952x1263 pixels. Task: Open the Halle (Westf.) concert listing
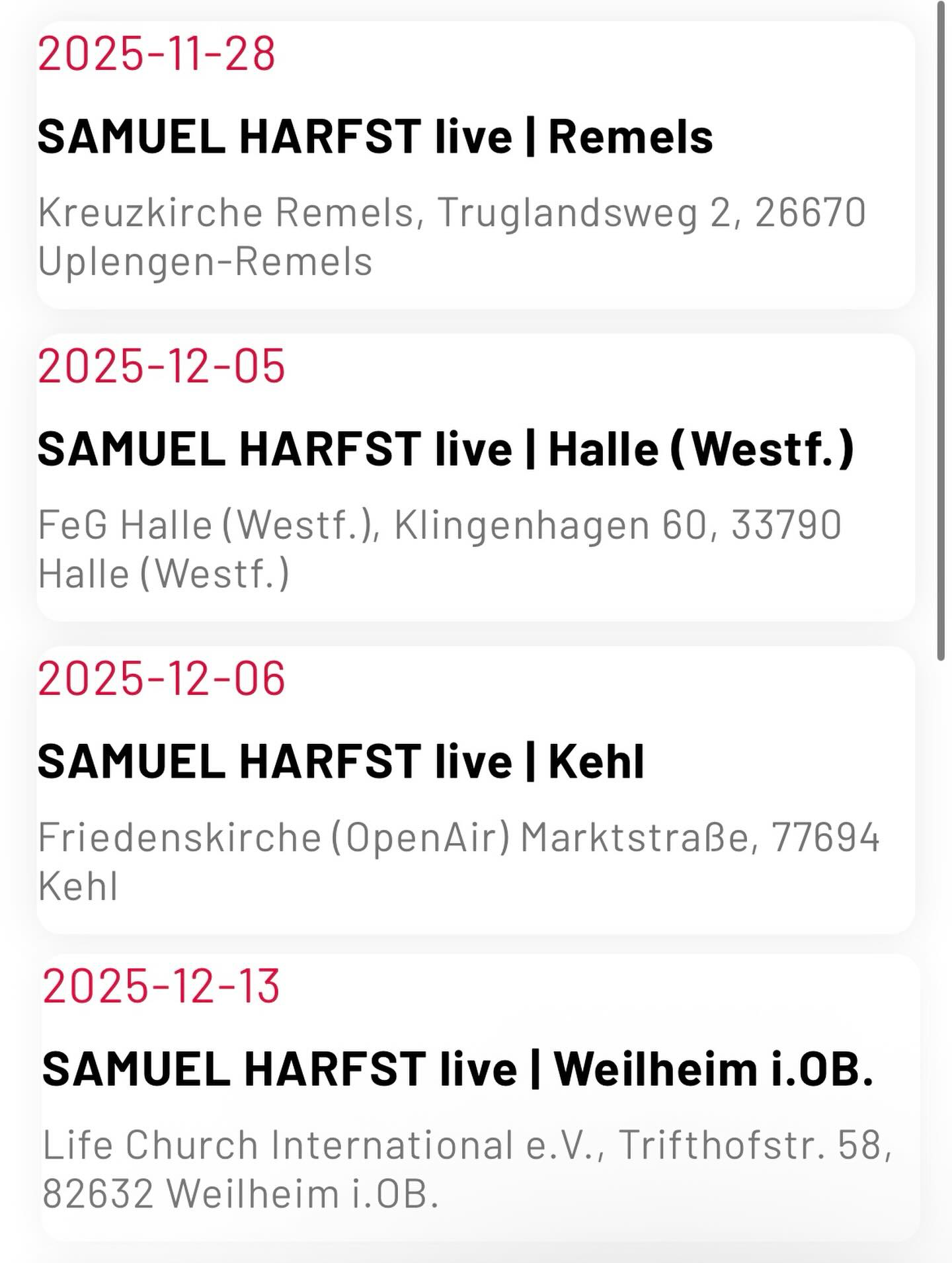click(x=446, y=450)
